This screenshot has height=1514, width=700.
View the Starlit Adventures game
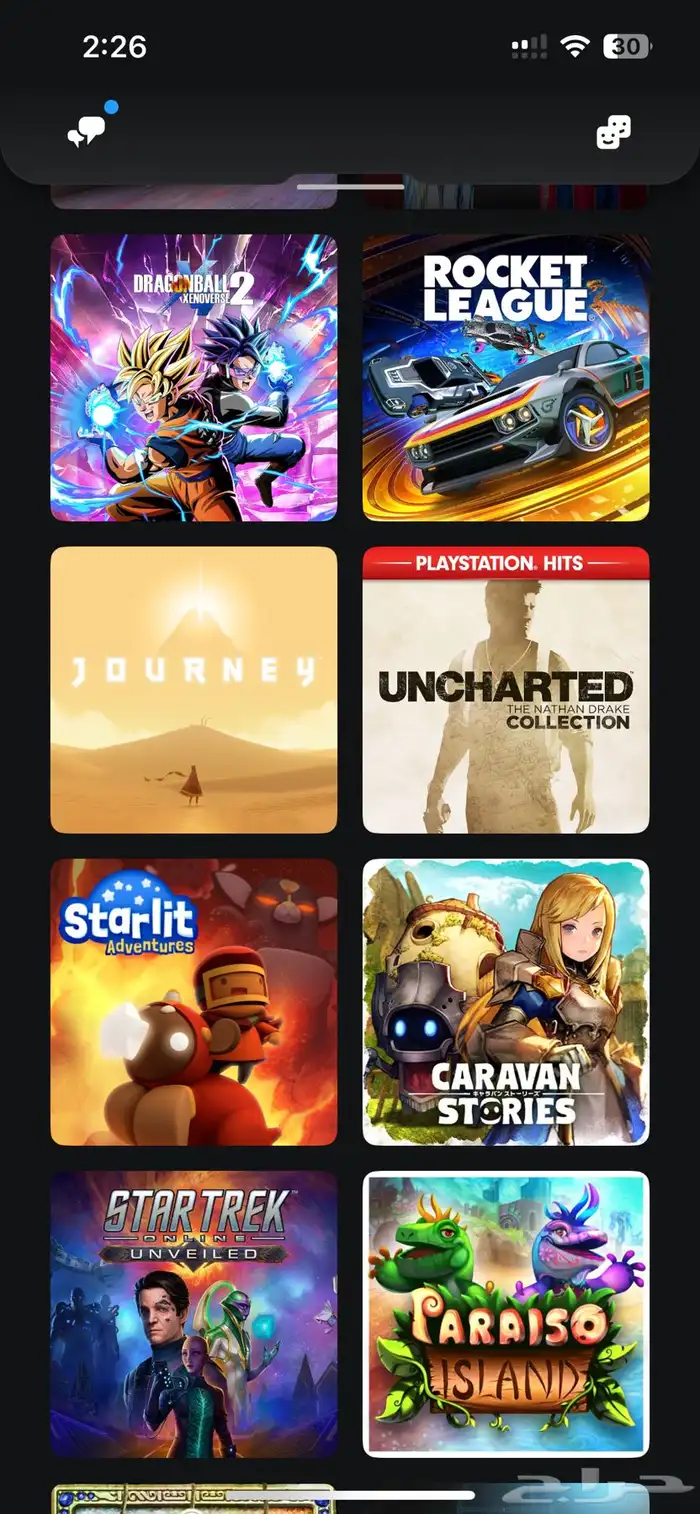click(194, 1002)
